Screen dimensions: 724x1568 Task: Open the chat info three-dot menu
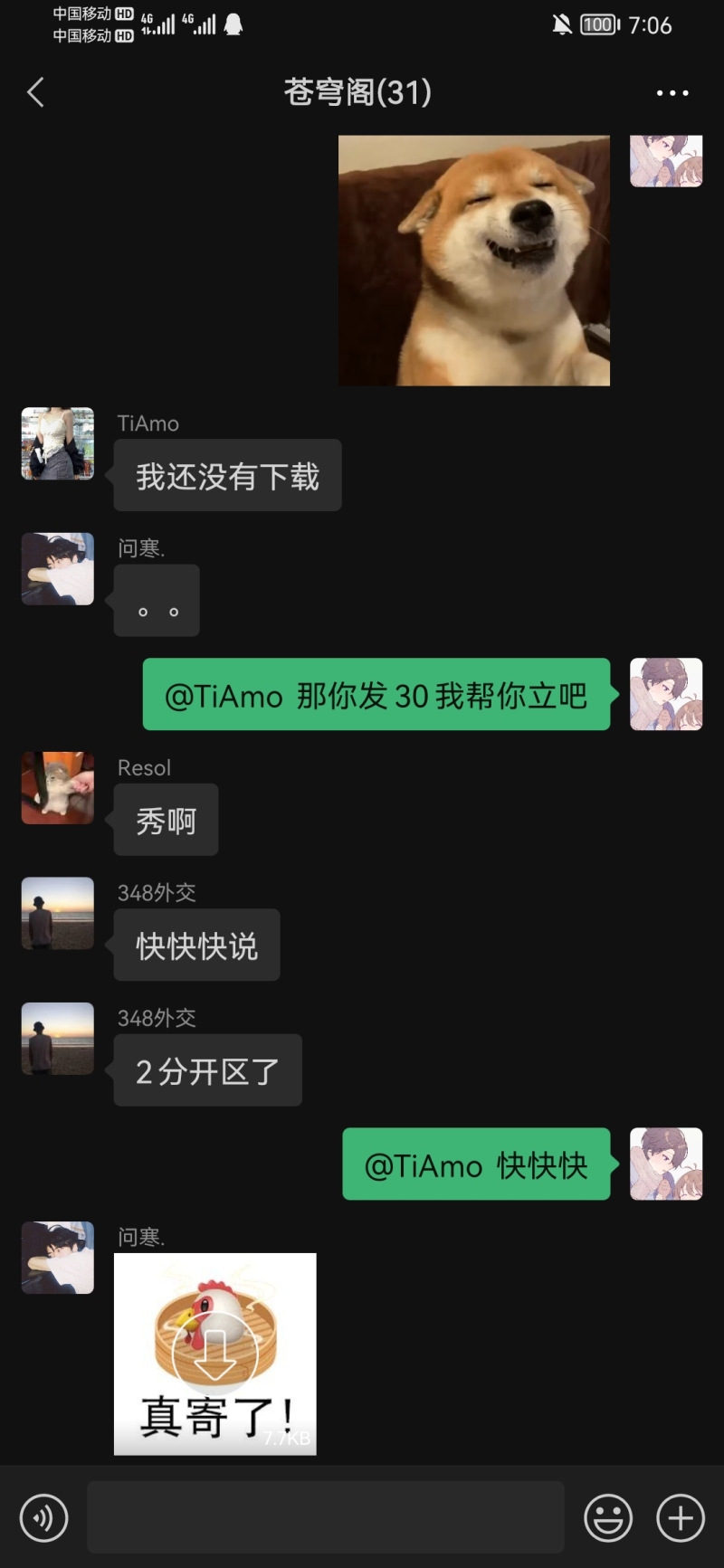coord(672,92)
